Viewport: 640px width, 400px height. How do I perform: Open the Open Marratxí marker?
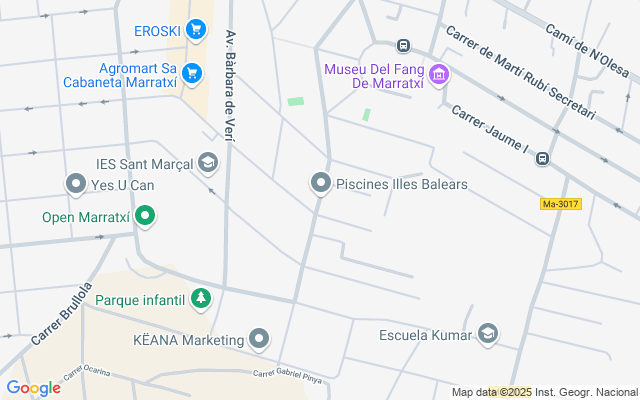coord(145,216)
